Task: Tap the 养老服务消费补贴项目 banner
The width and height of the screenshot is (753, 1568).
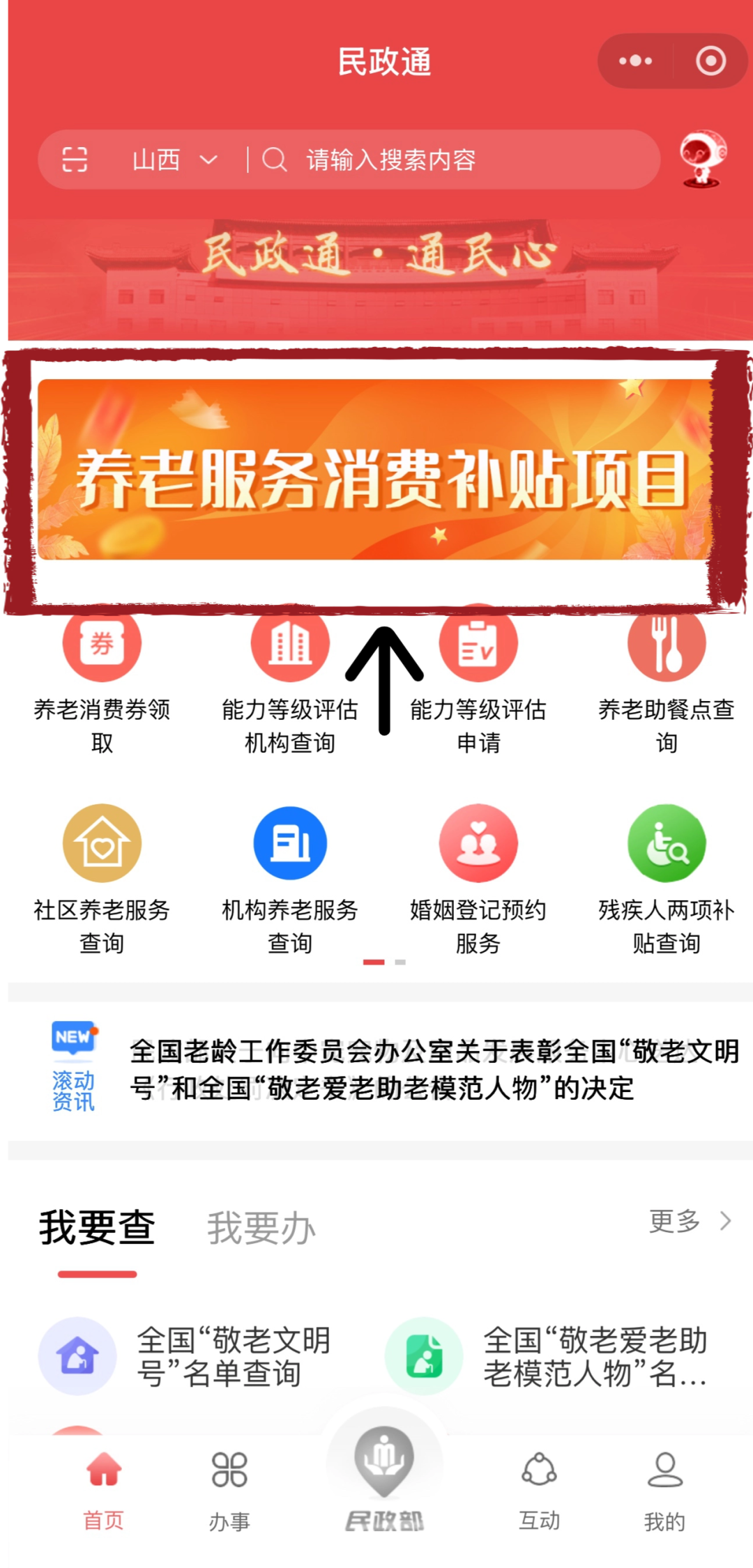Action: click(x=376, y=475)
